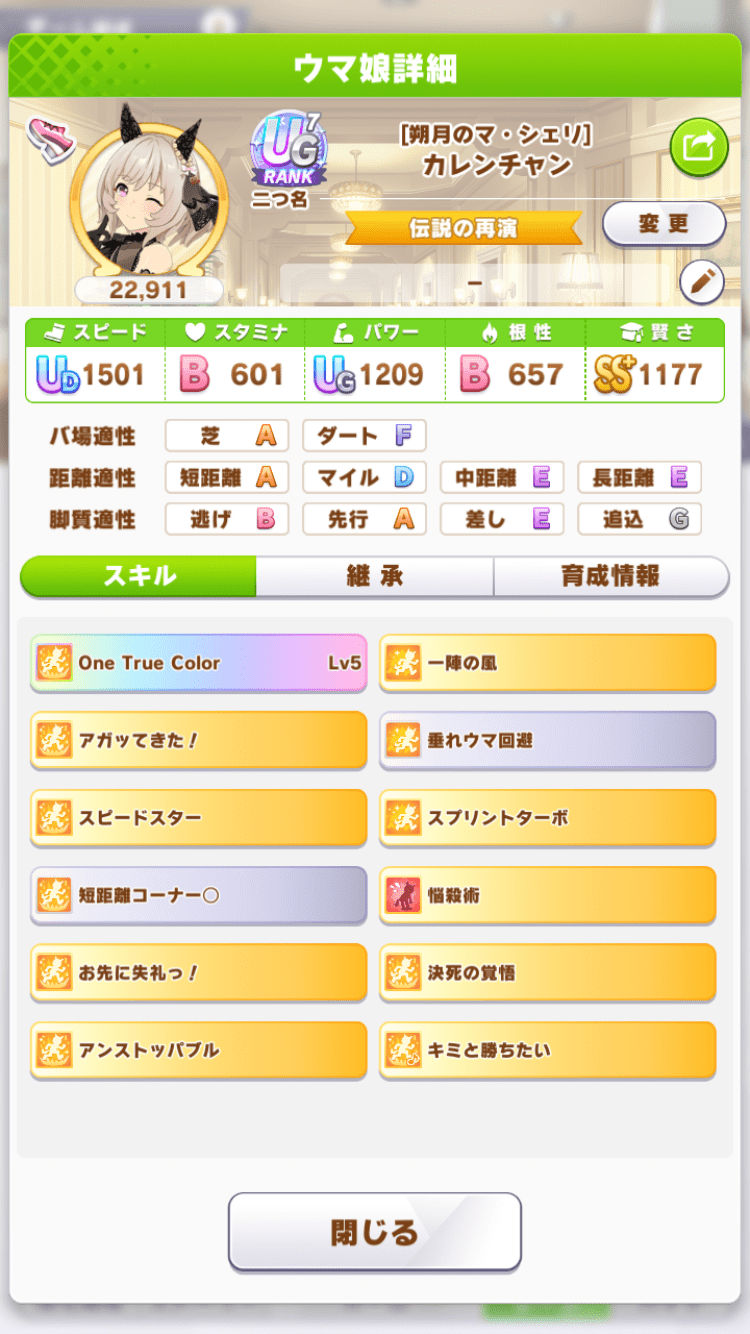Select the スキル tab
This screenshot has width=750, height=1334.
click(x=139, y=576)
